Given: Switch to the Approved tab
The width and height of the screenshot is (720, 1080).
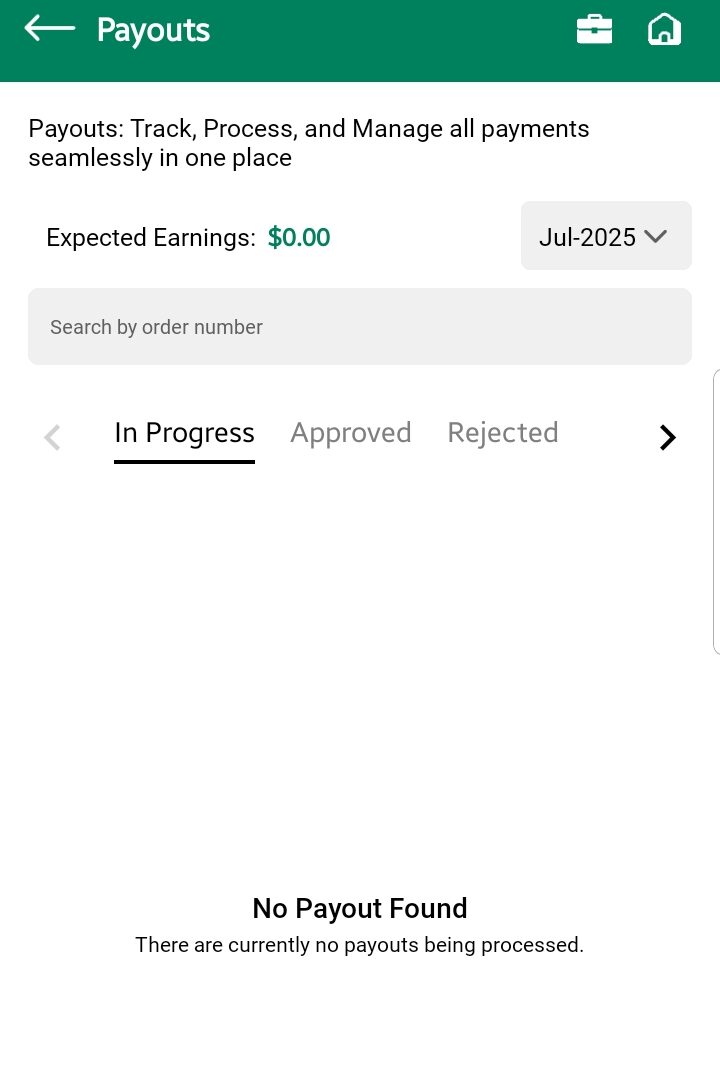Looking at the screenshot, I should 351,433.
